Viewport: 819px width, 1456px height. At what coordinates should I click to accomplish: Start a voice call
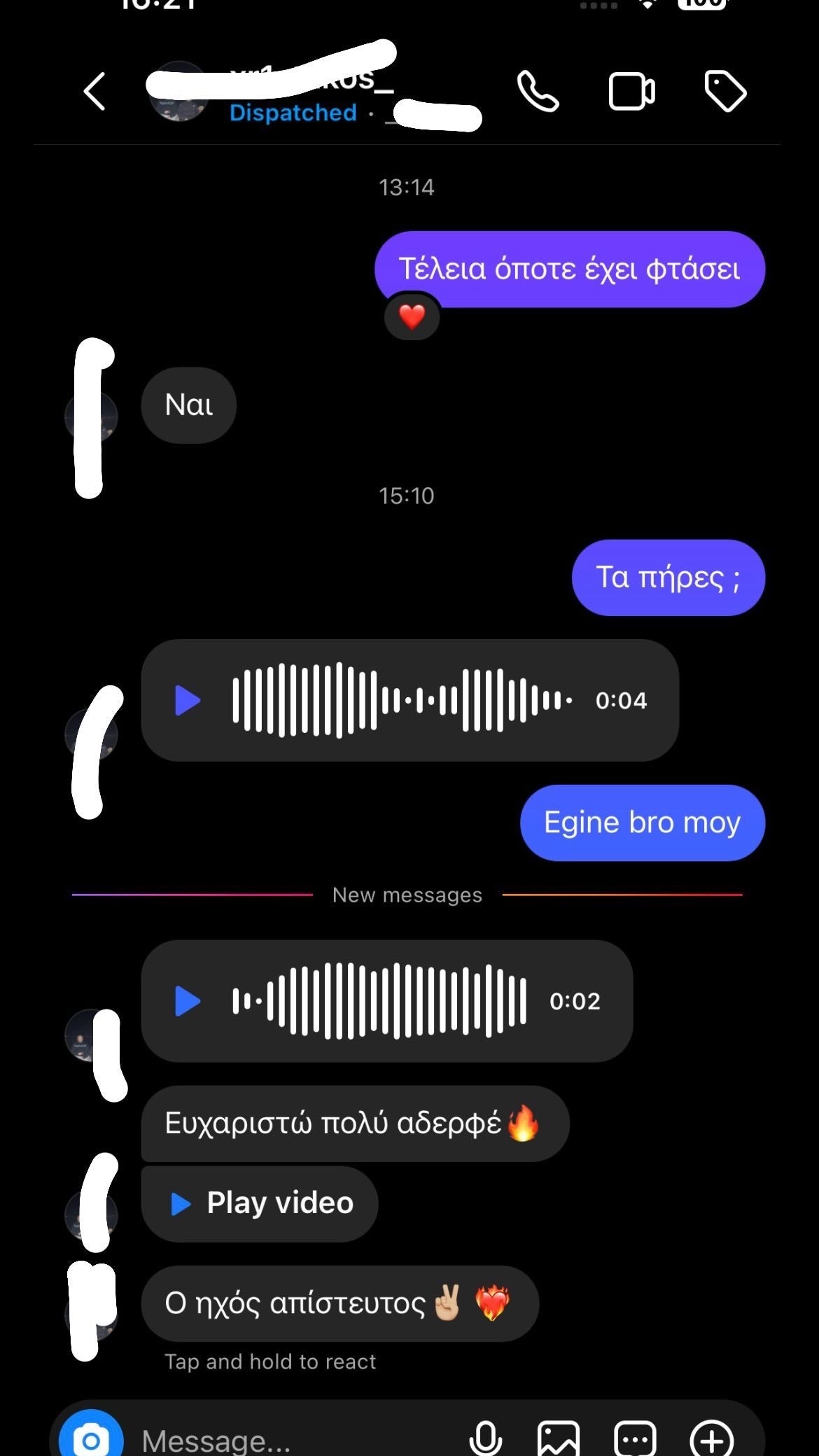point(538,92)
